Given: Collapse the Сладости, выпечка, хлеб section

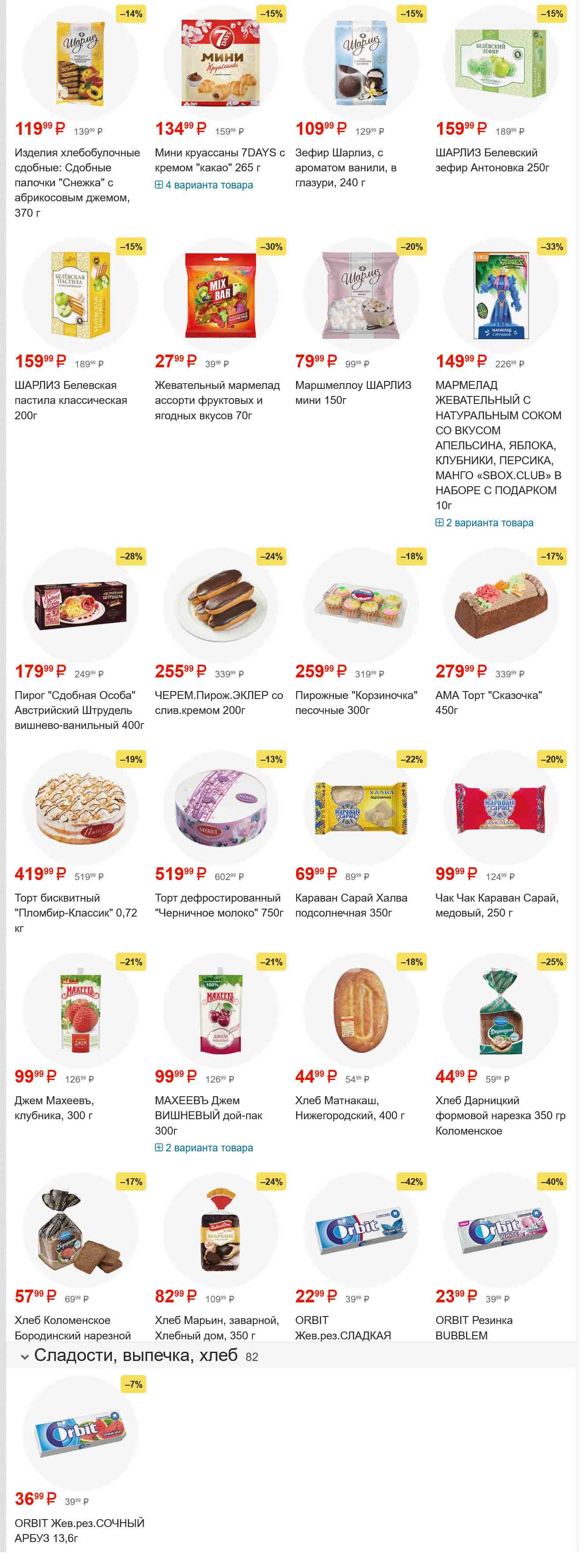Looking at the screenshot, I should coord(25,1357).
